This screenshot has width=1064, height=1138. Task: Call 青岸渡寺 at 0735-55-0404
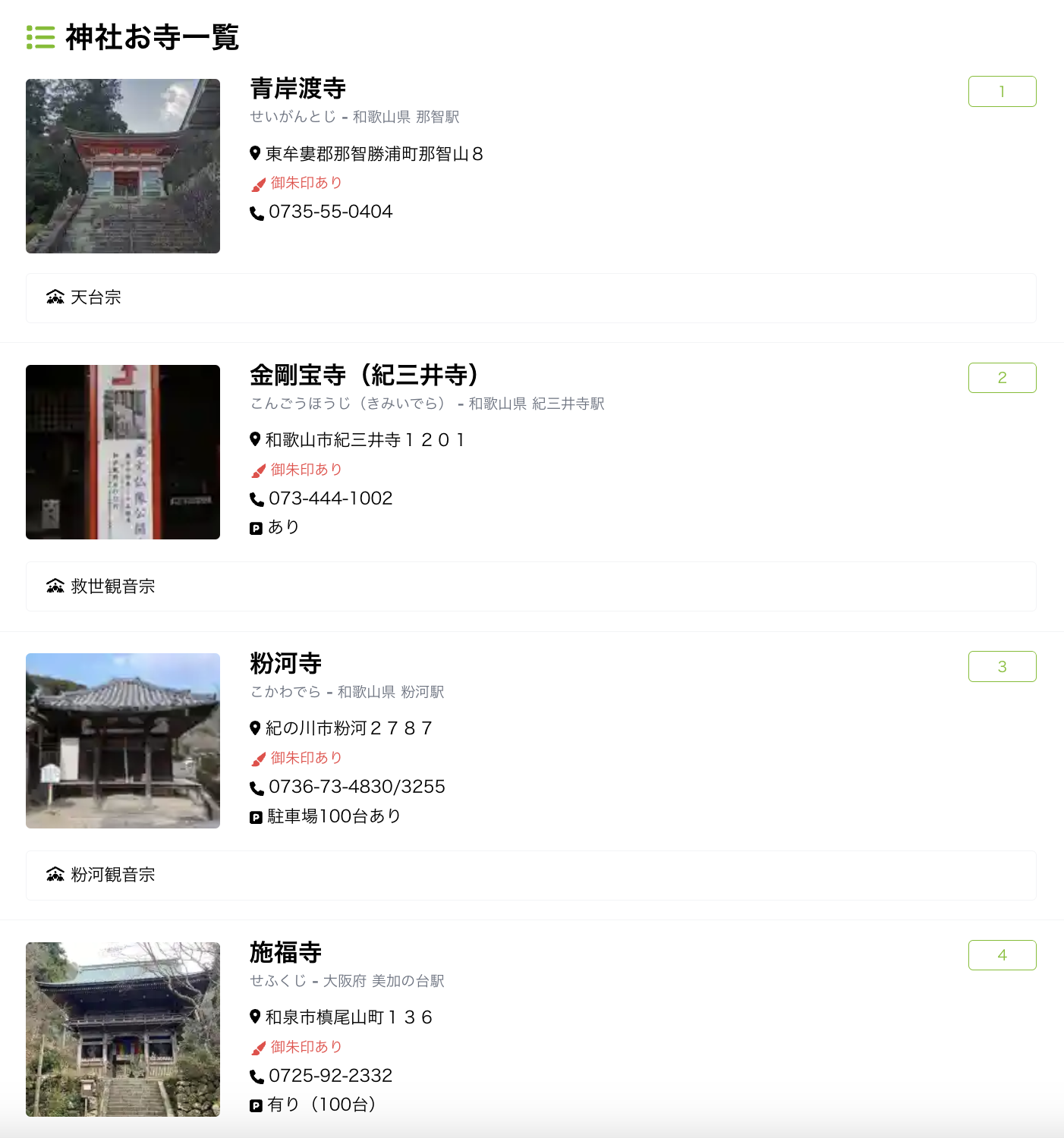pyautogui.click(x=330, y=212)
